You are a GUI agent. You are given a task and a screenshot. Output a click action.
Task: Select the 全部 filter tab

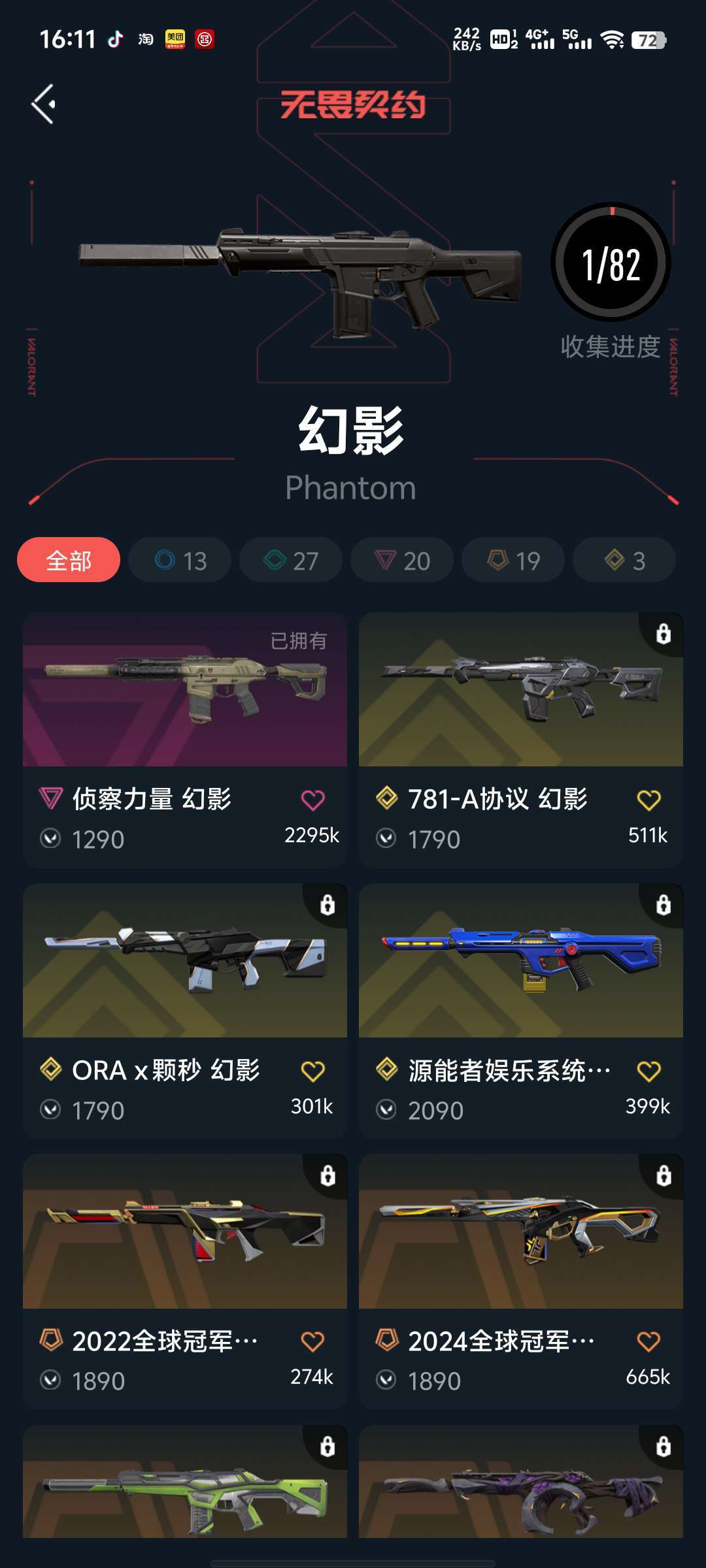68,560
